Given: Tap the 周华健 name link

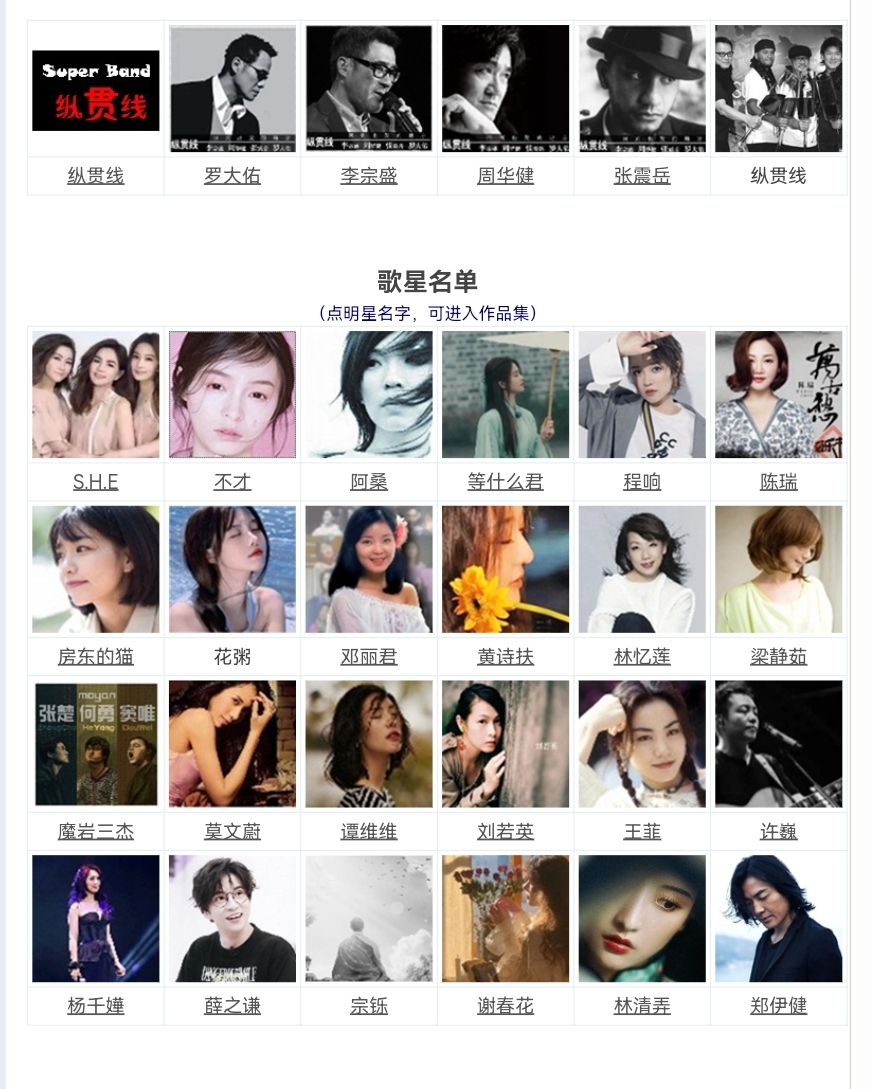Looking at the screenshot, I should [x=505, y=176].
